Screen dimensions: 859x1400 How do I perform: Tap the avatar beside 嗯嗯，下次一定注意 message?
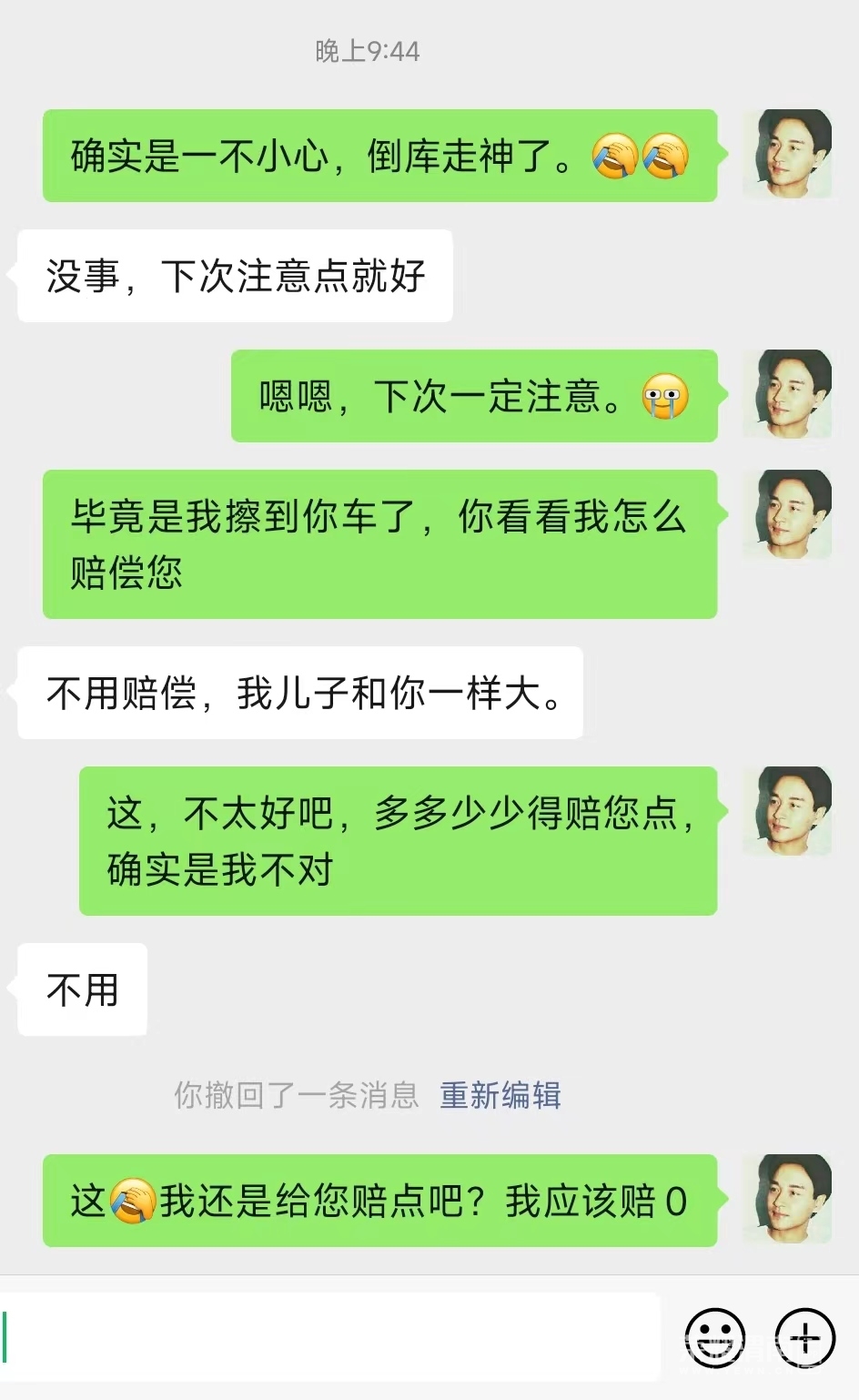pos(787,394)
